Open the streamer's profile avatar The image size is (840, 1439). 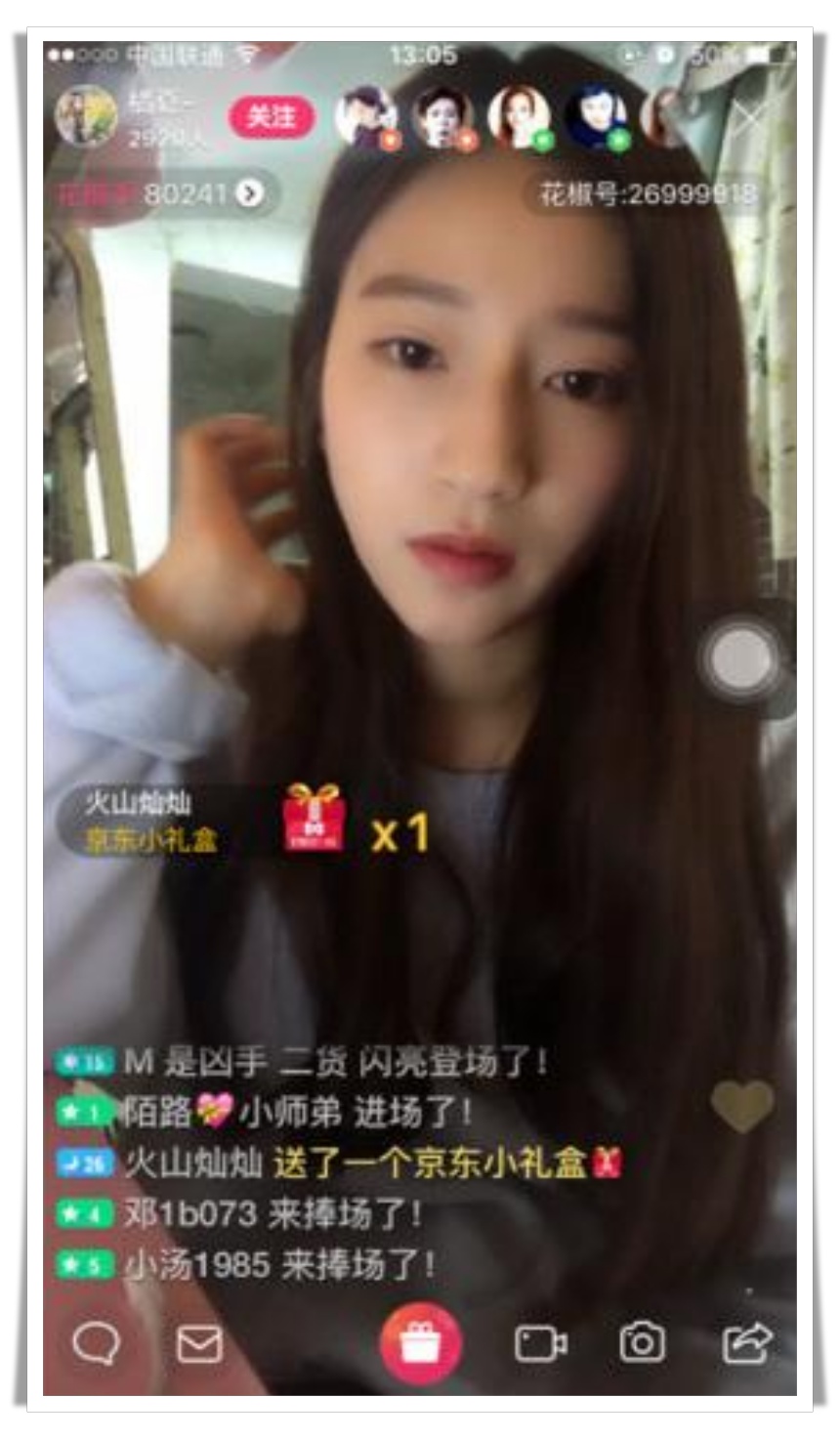(86, 116)
